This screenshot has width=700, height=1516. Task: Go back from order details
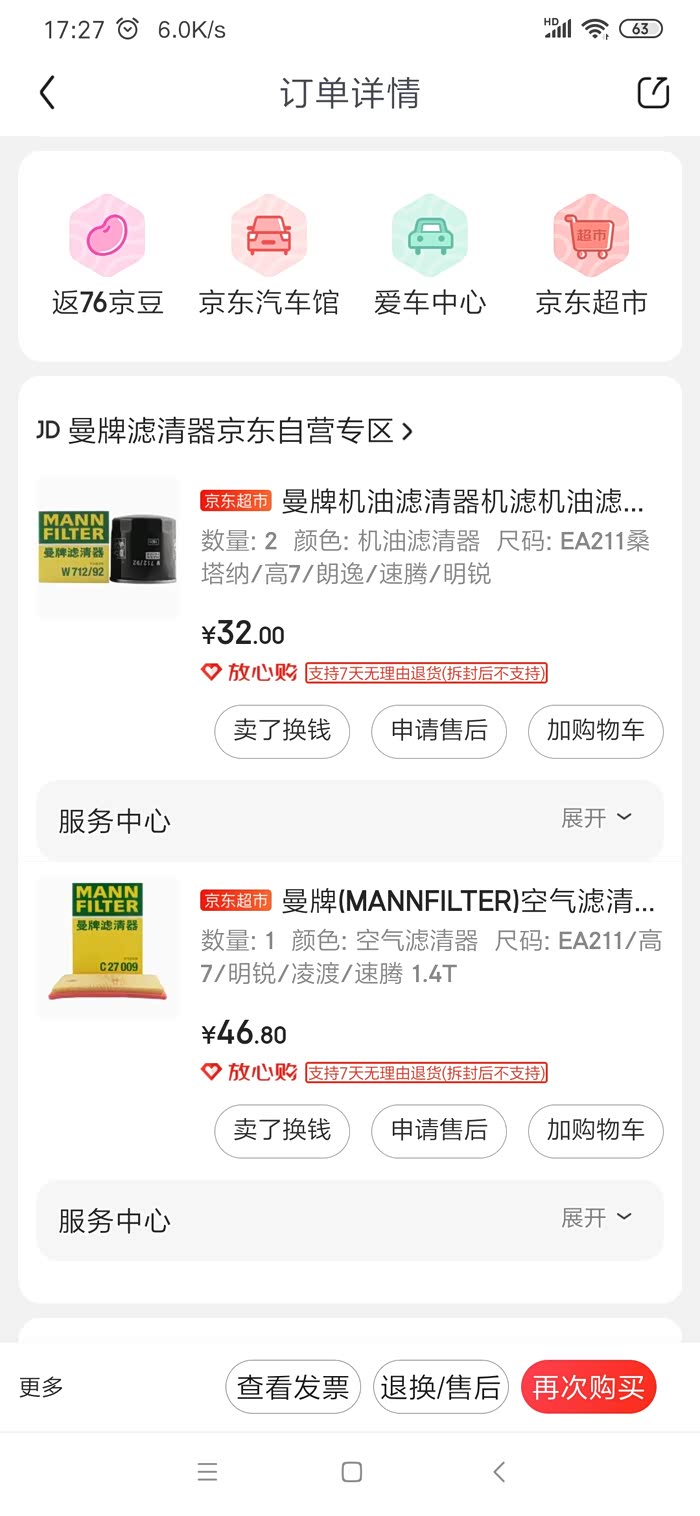pos(47,93)
